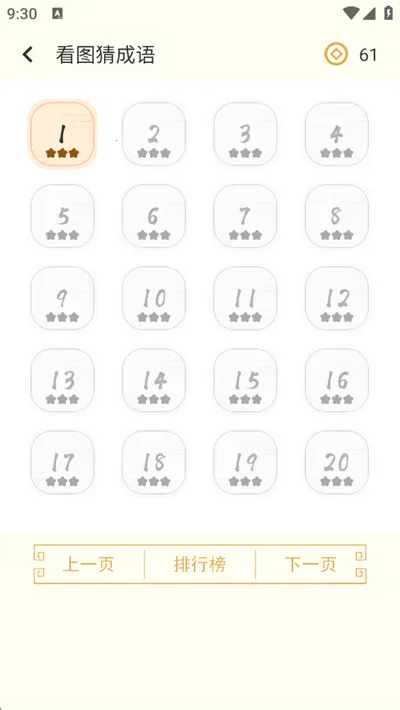Go to next page with 下一页
Screen dimensions: 400x710
[x=311, y=564]
